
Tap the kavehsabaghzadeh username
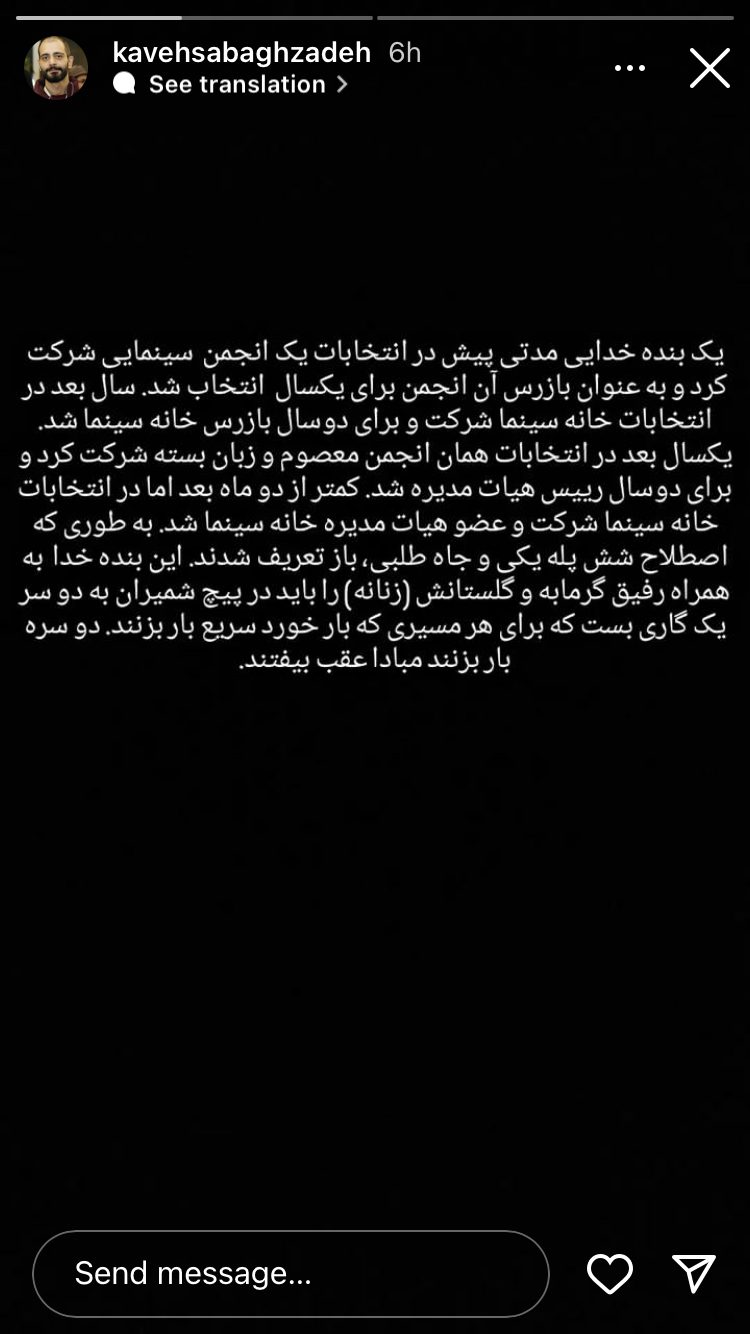[242, 52]
